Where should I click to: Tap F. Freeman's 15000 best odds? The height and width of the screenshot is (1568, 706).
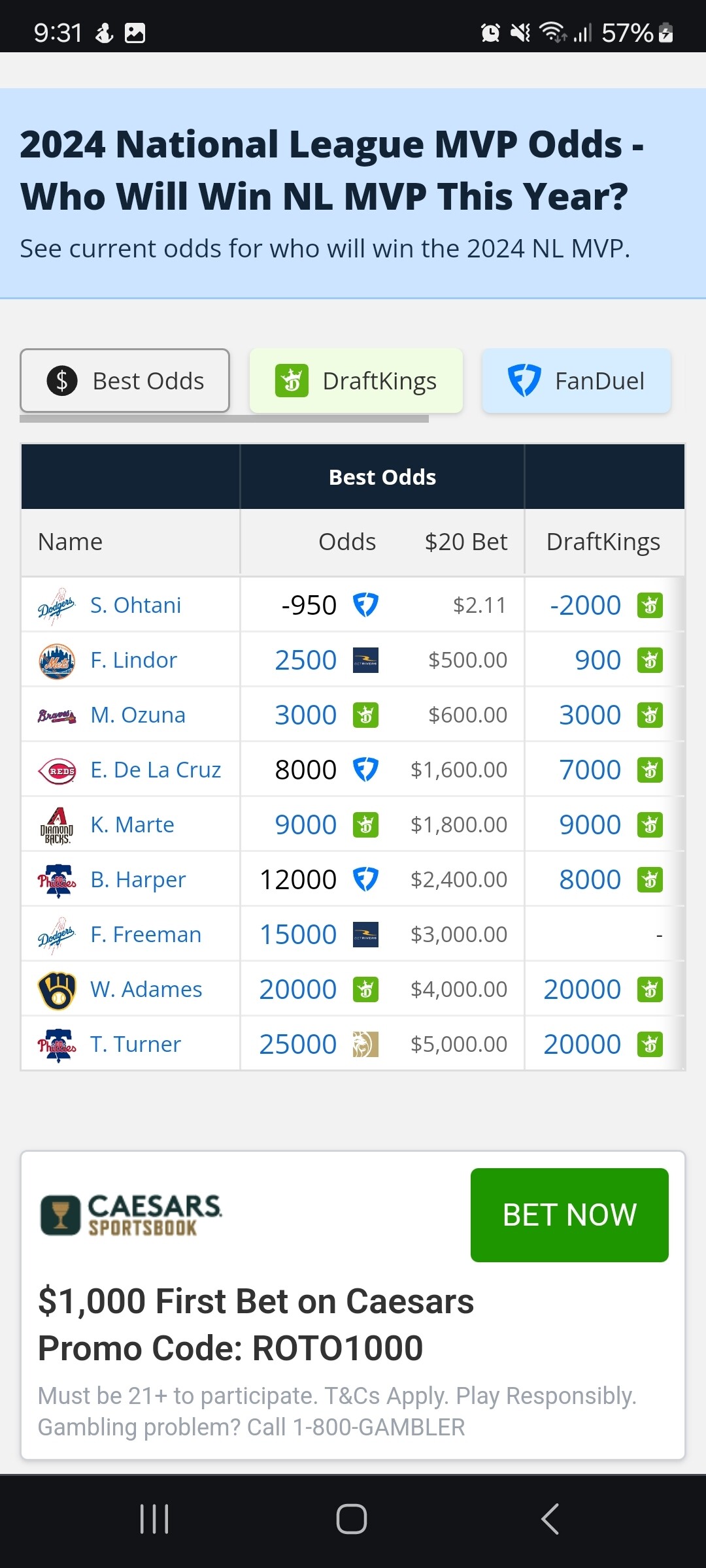click(298, 934)
